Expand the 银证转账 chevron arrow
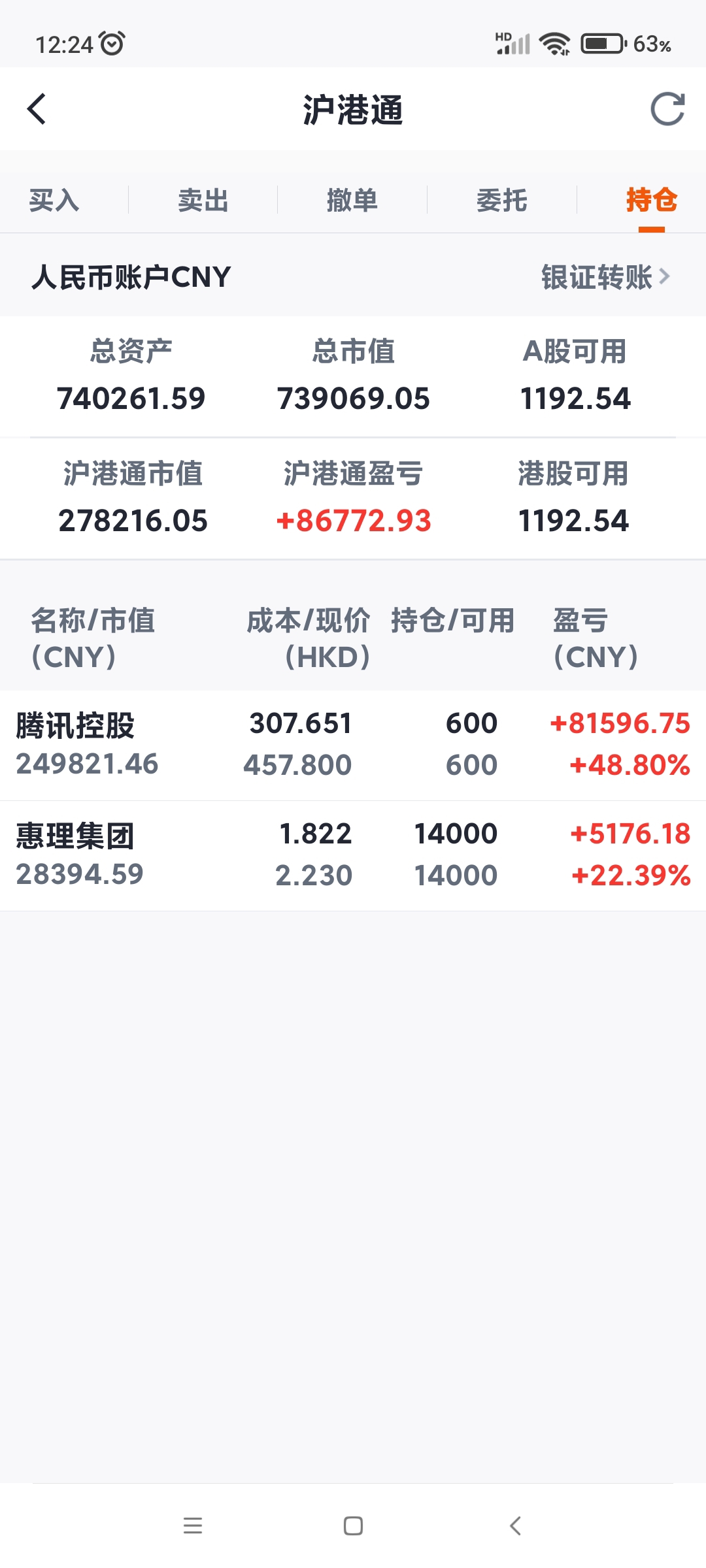706x1568 pixels. point(665,277)
